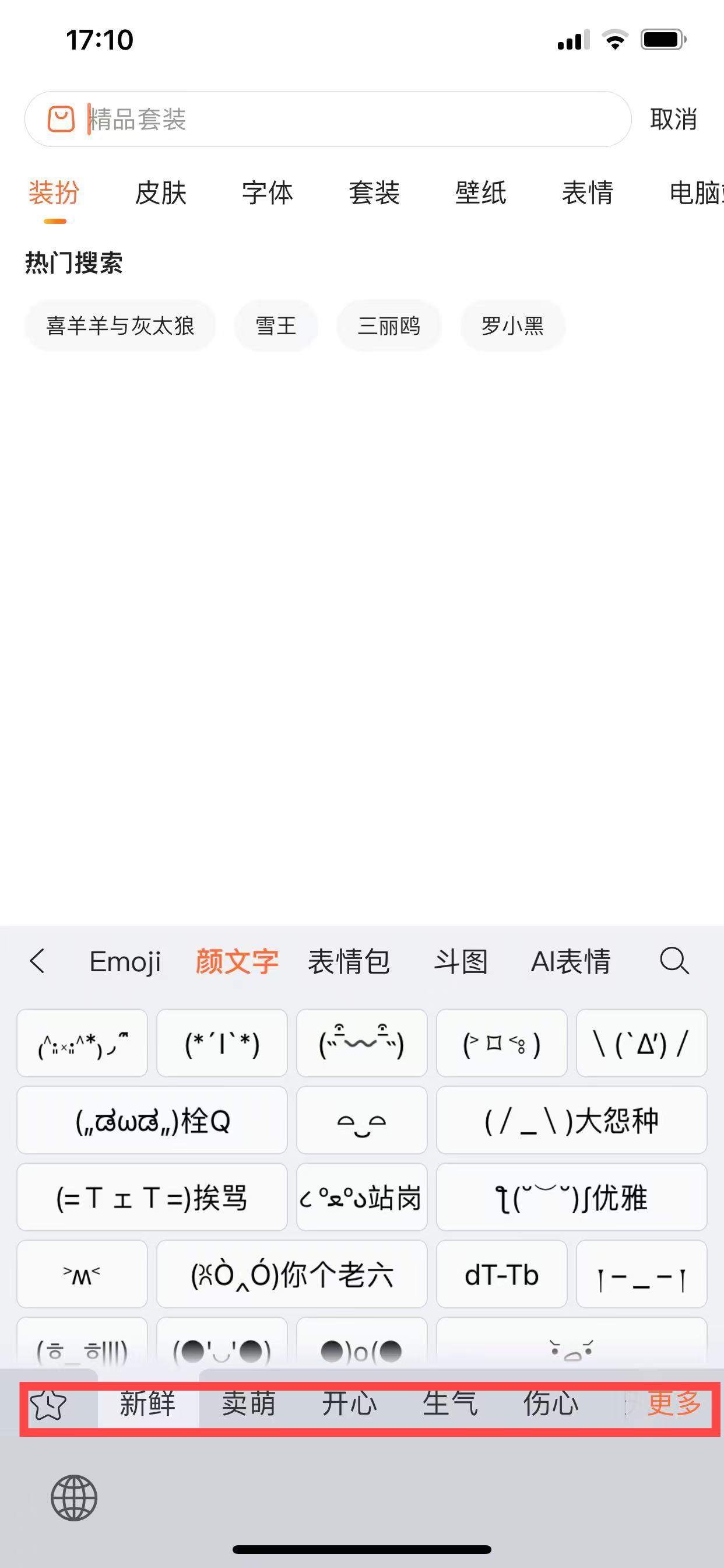Show the 生气 kaomoji category
This screenshot has width=724, height=1568.
click(x=450, y=1403)
